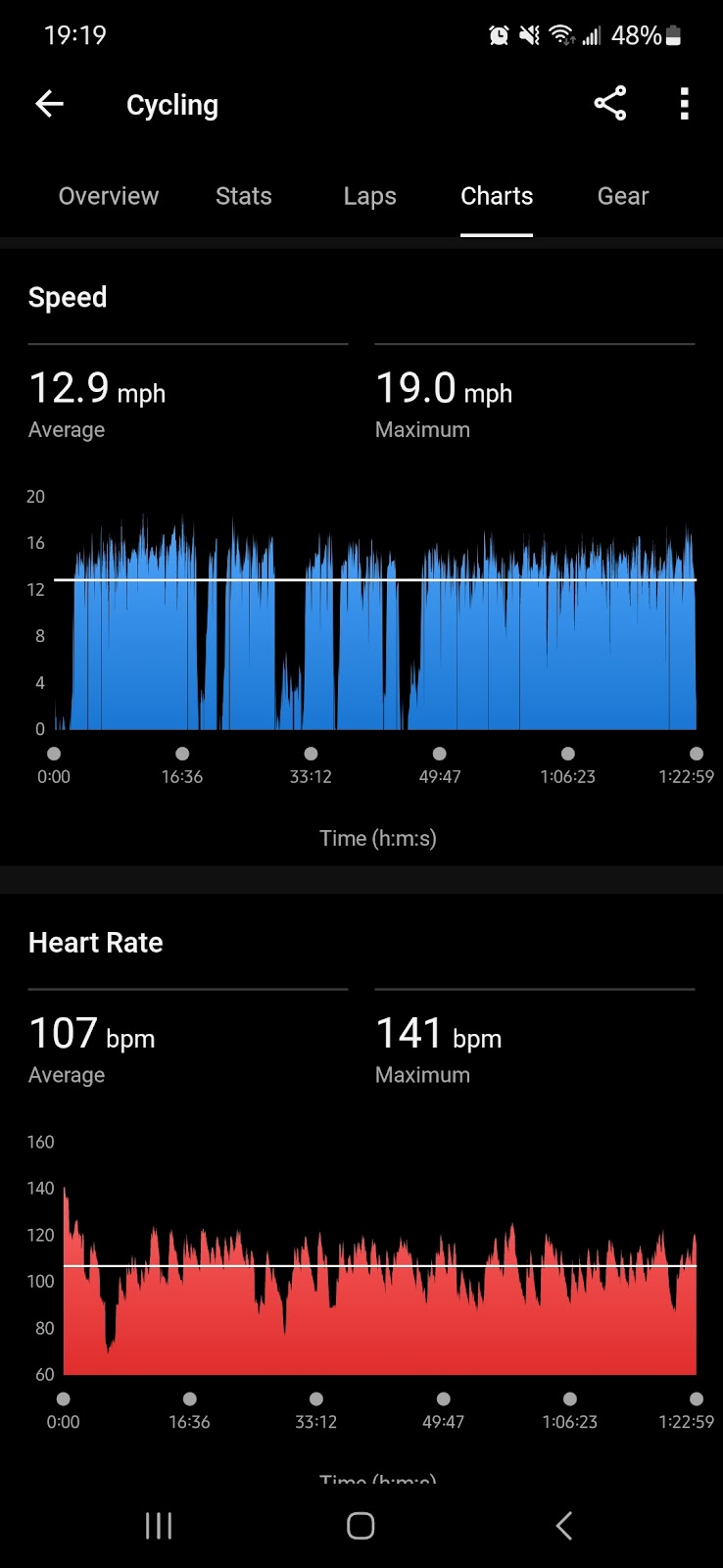Switch to the Overview tab
The height and width of the screenshot is (1568, 723).
(x=108, y=196)
